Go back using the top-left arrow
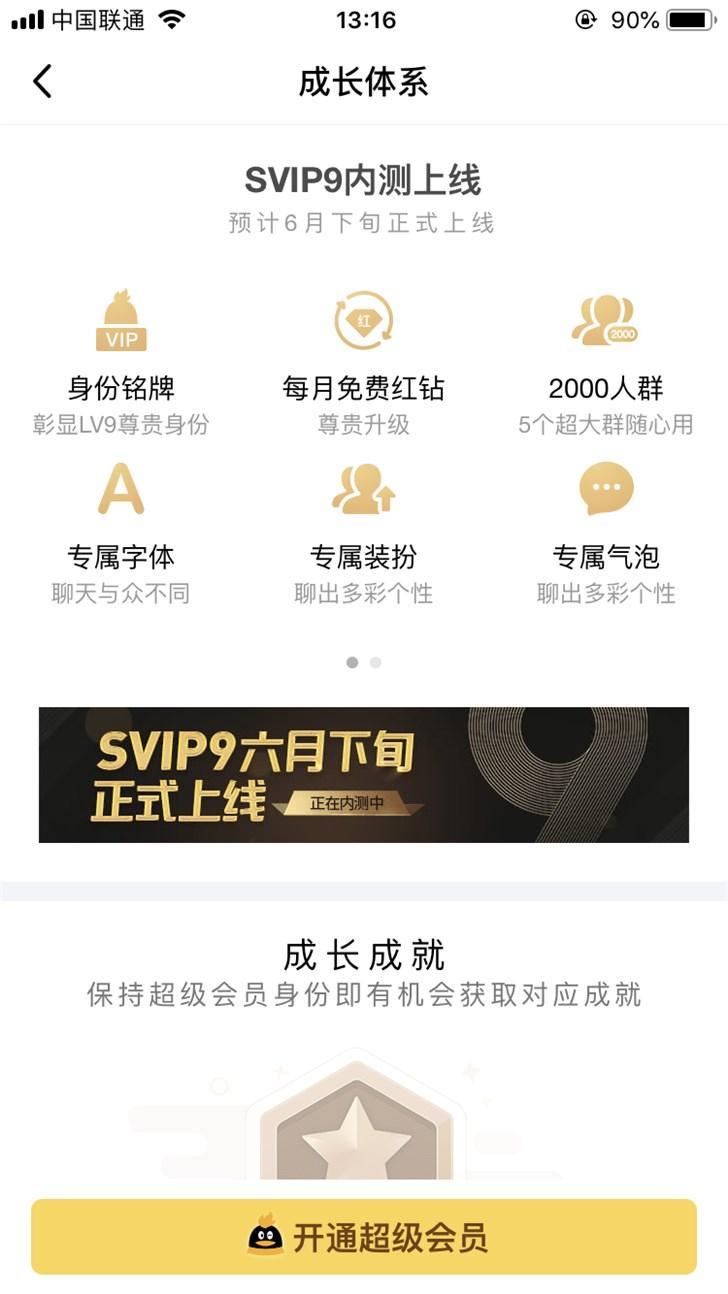This screenshot has height=1294, width=728. (42, 81)
